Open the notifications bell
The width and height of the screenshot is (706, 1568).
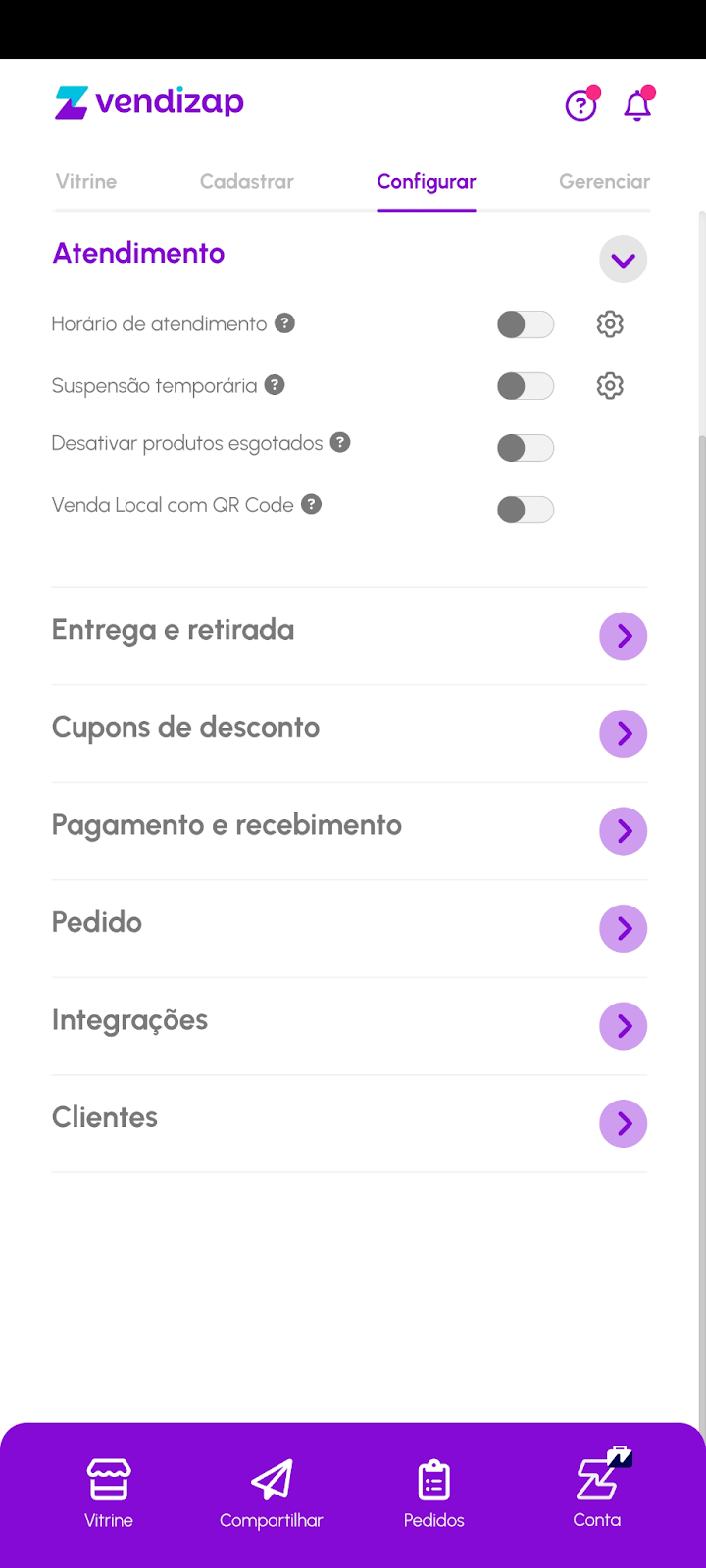(637, 105)
